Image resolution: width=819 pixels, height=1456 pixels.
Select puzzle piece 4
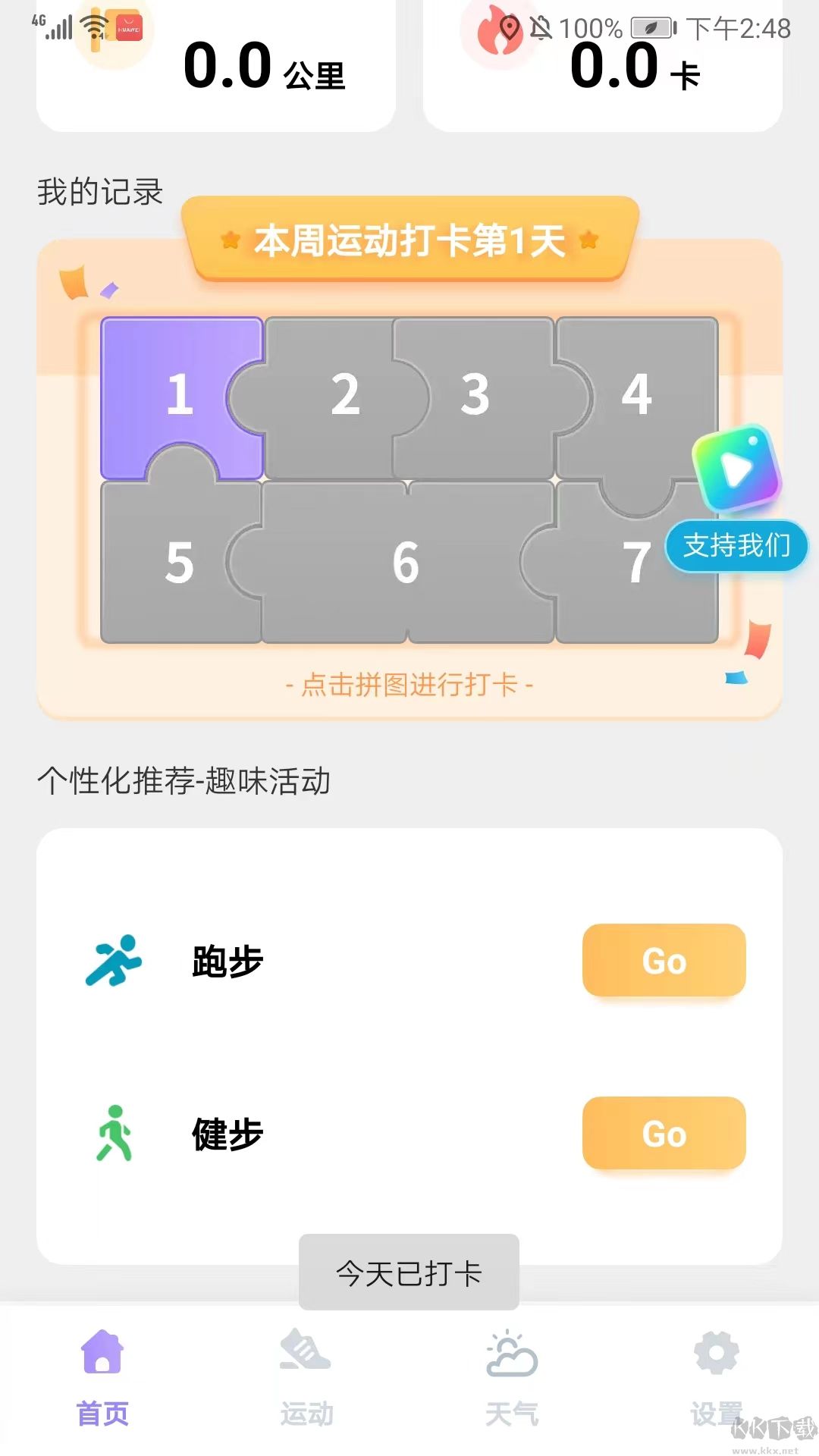[x=637, y=394]
